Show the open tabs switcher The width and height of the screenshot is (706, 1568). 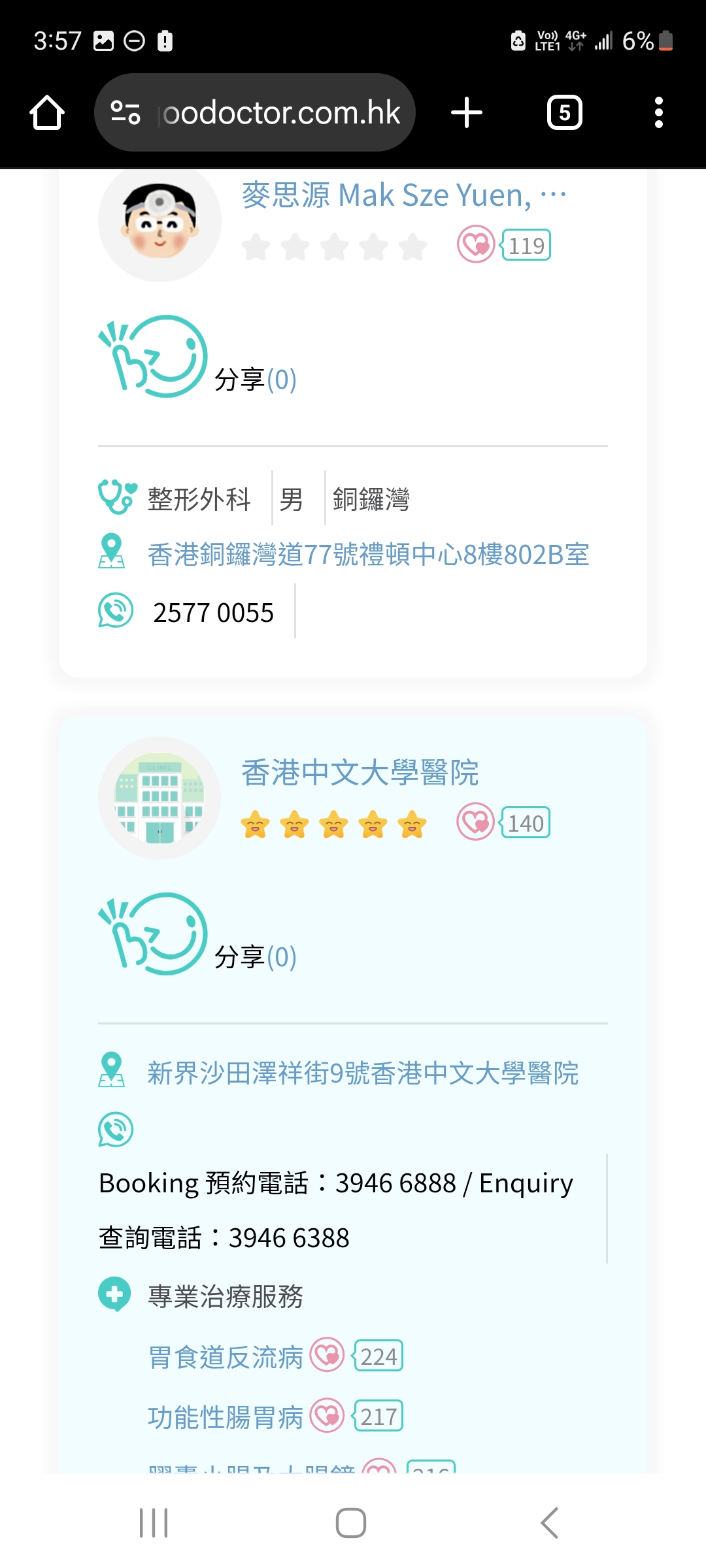[x=564, y=113]
